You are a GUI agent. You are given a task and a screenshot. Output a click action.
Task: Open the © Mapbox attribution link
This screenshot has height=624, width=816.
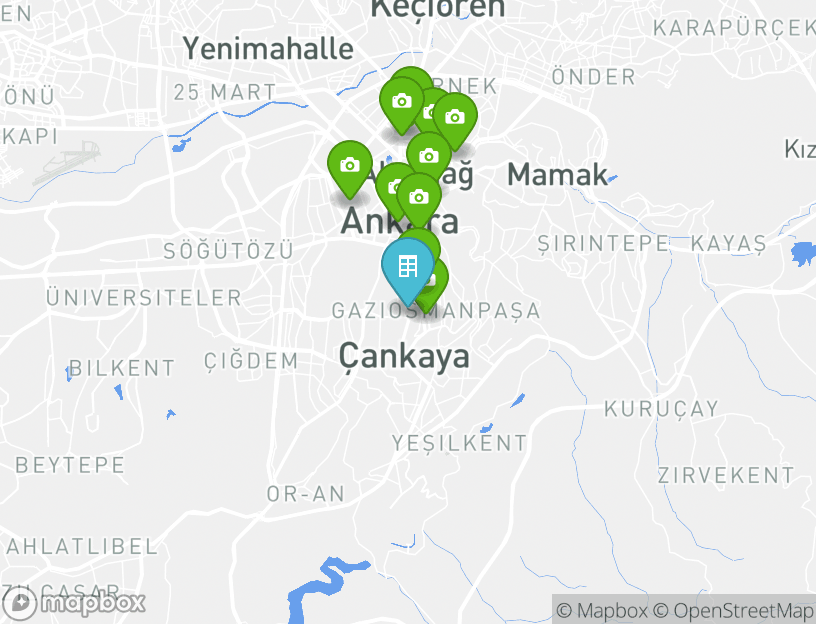[602, 610]
